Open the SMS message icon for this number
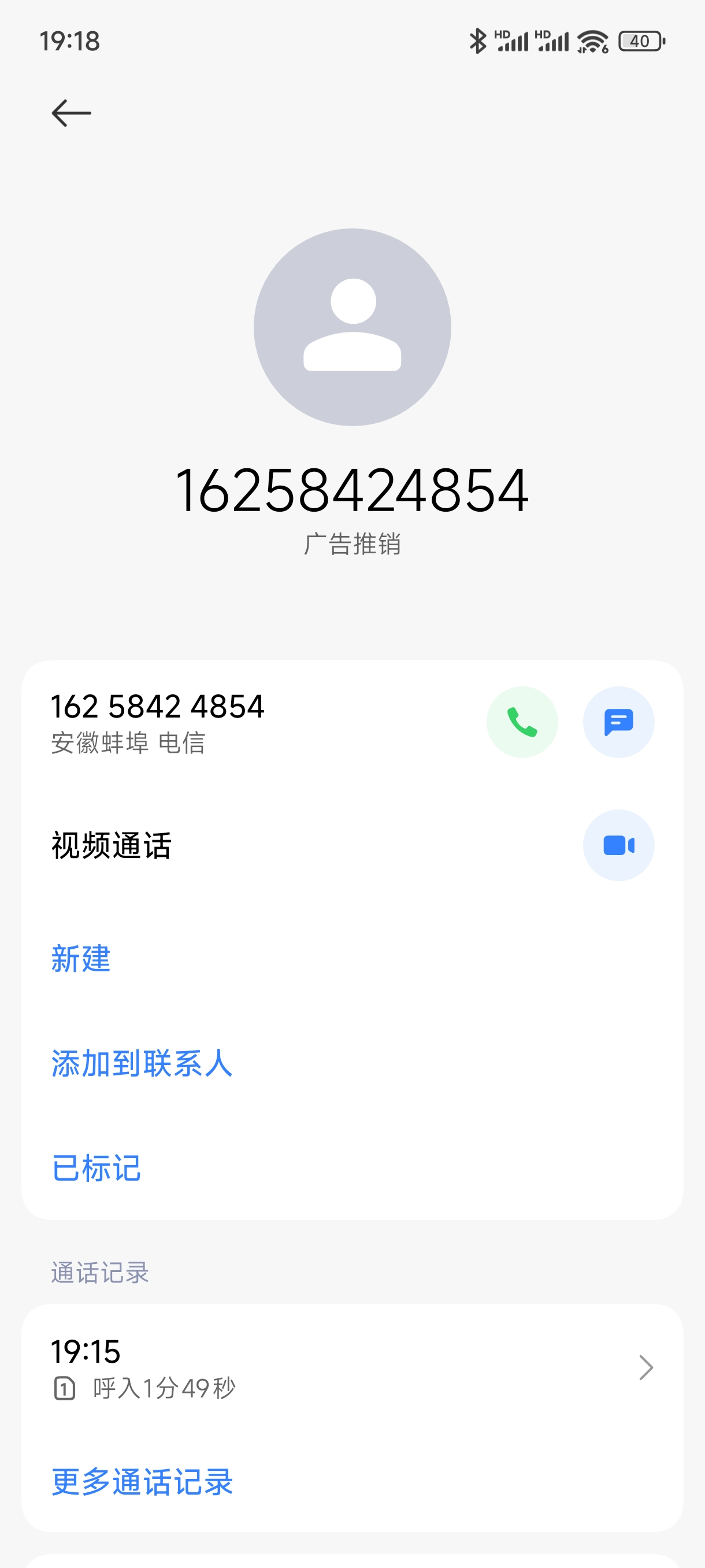The width and height of the screenshot is (705, 1568). pyautogui.click(x=619, y=722)
